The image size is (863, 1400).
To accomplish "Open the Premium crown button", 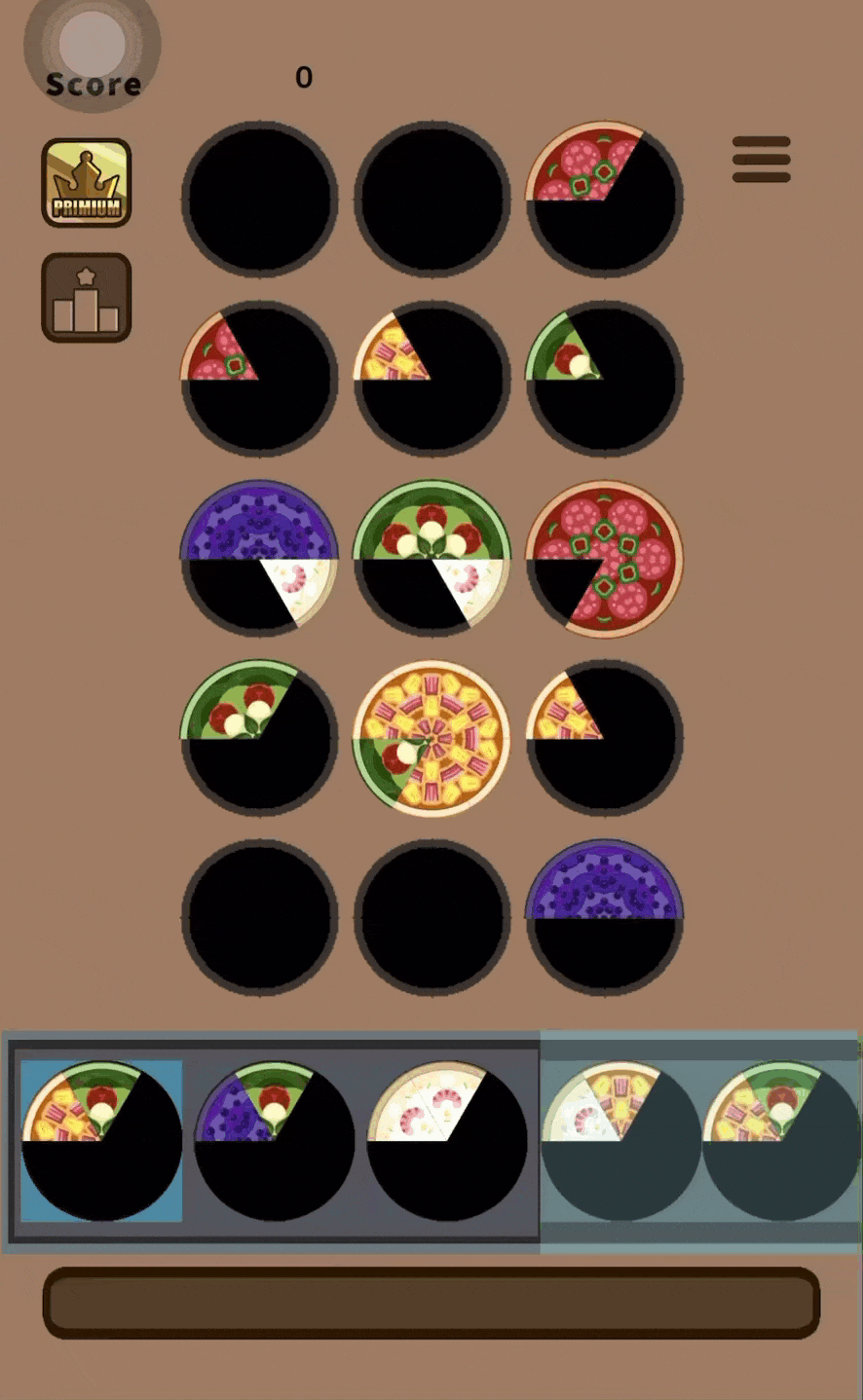I will [87, 183].
